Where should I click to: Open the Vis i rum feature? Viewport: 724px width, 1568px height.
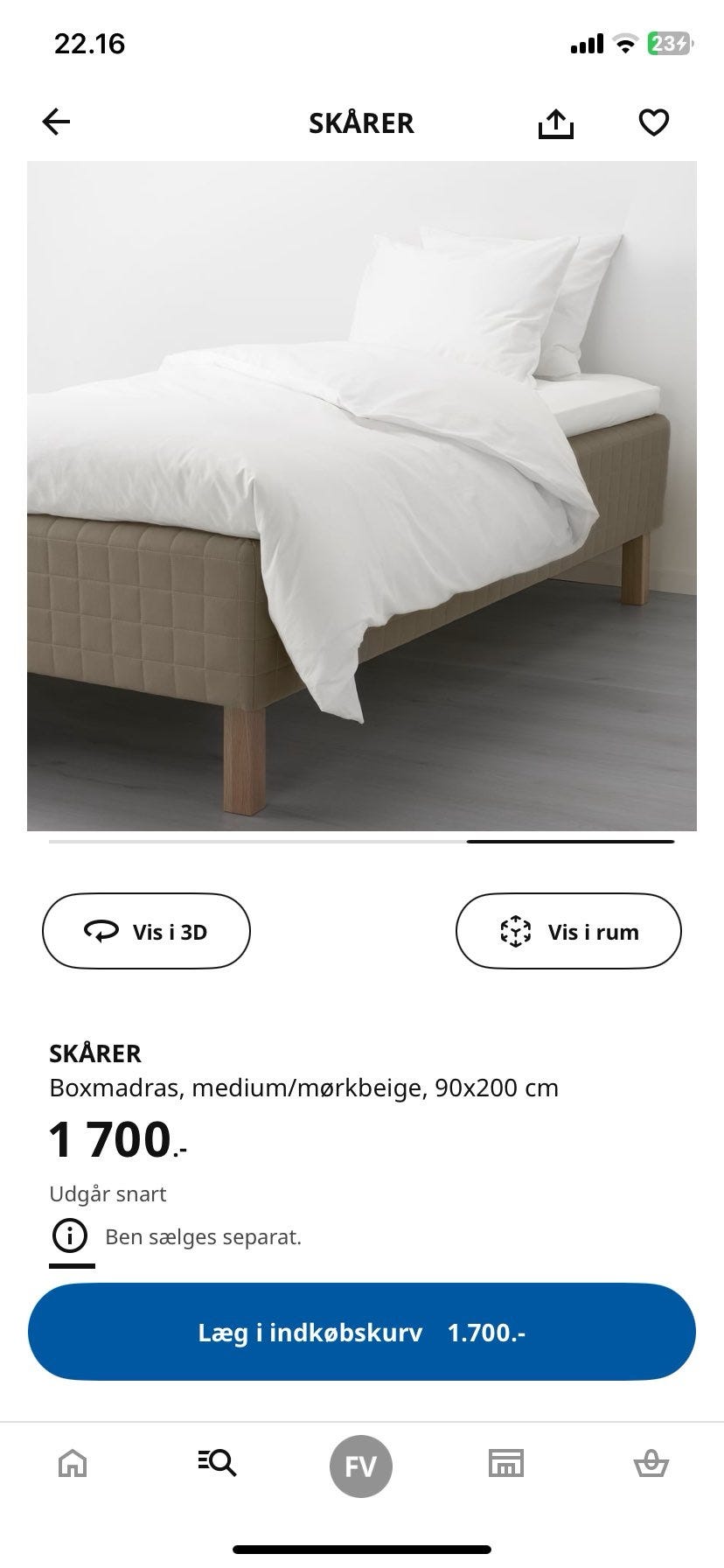coord(567,931)
